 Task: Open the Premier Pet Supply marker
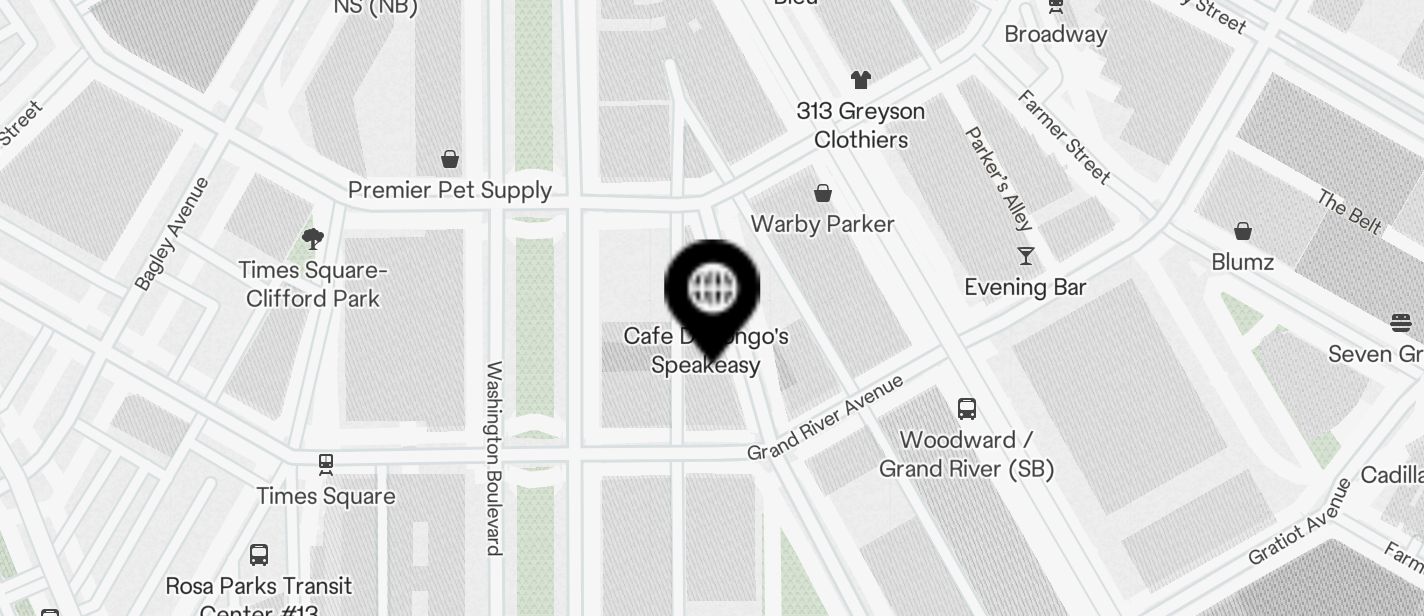point(450,159)
